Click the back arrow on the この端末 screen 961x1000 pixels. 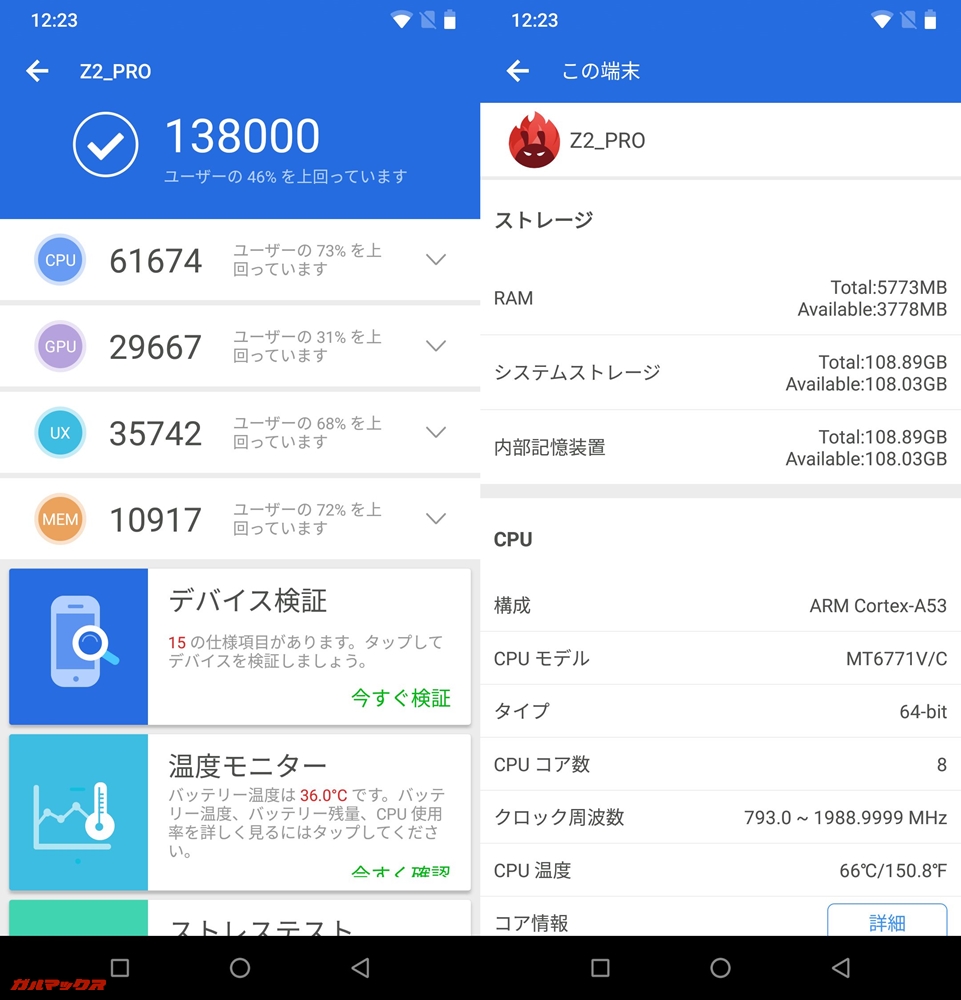(x=517, y=71)
